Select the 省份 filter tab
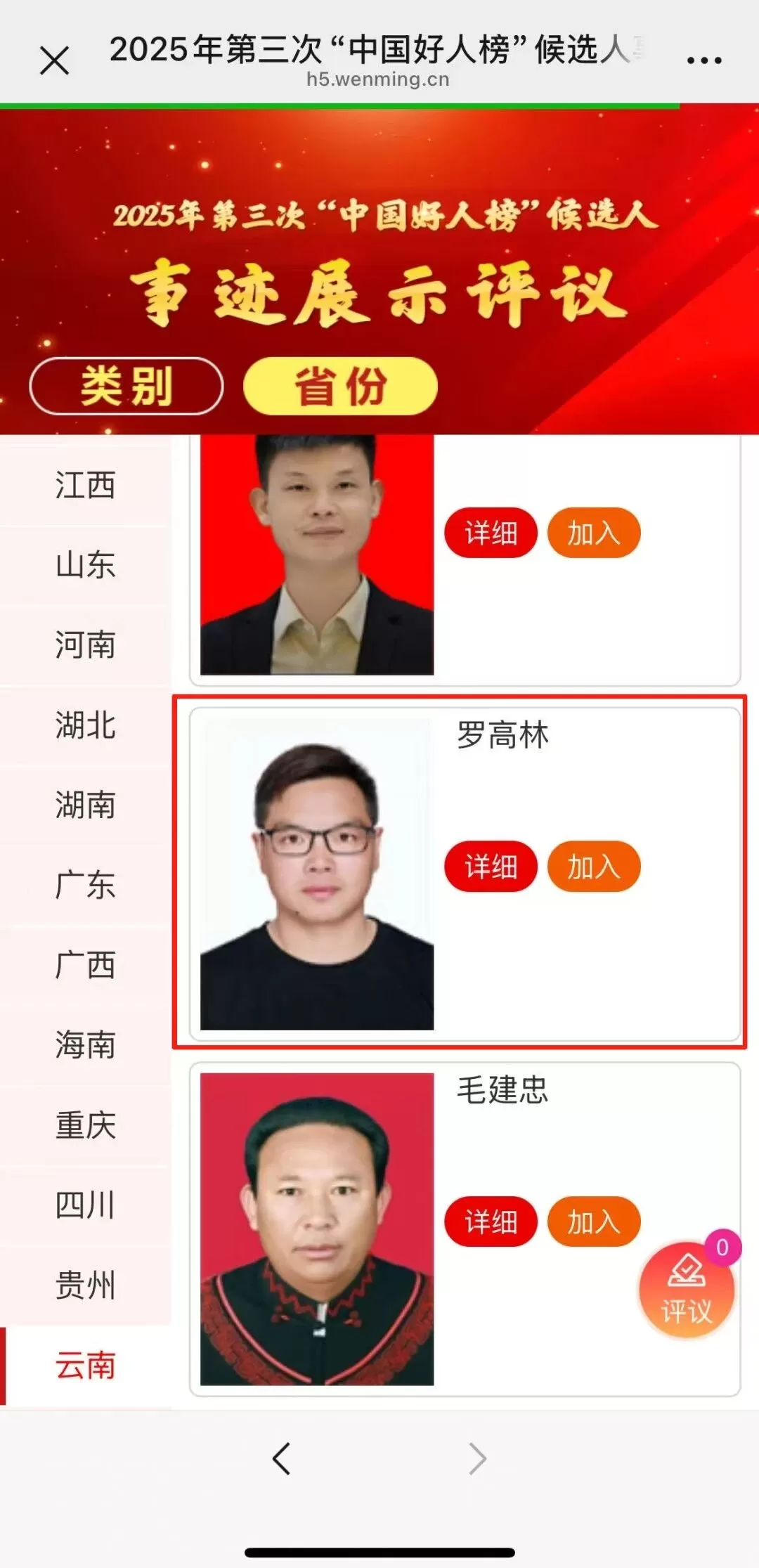Image resolution: width=759 pixels, height=1568 pixels. tap(340, 386)
